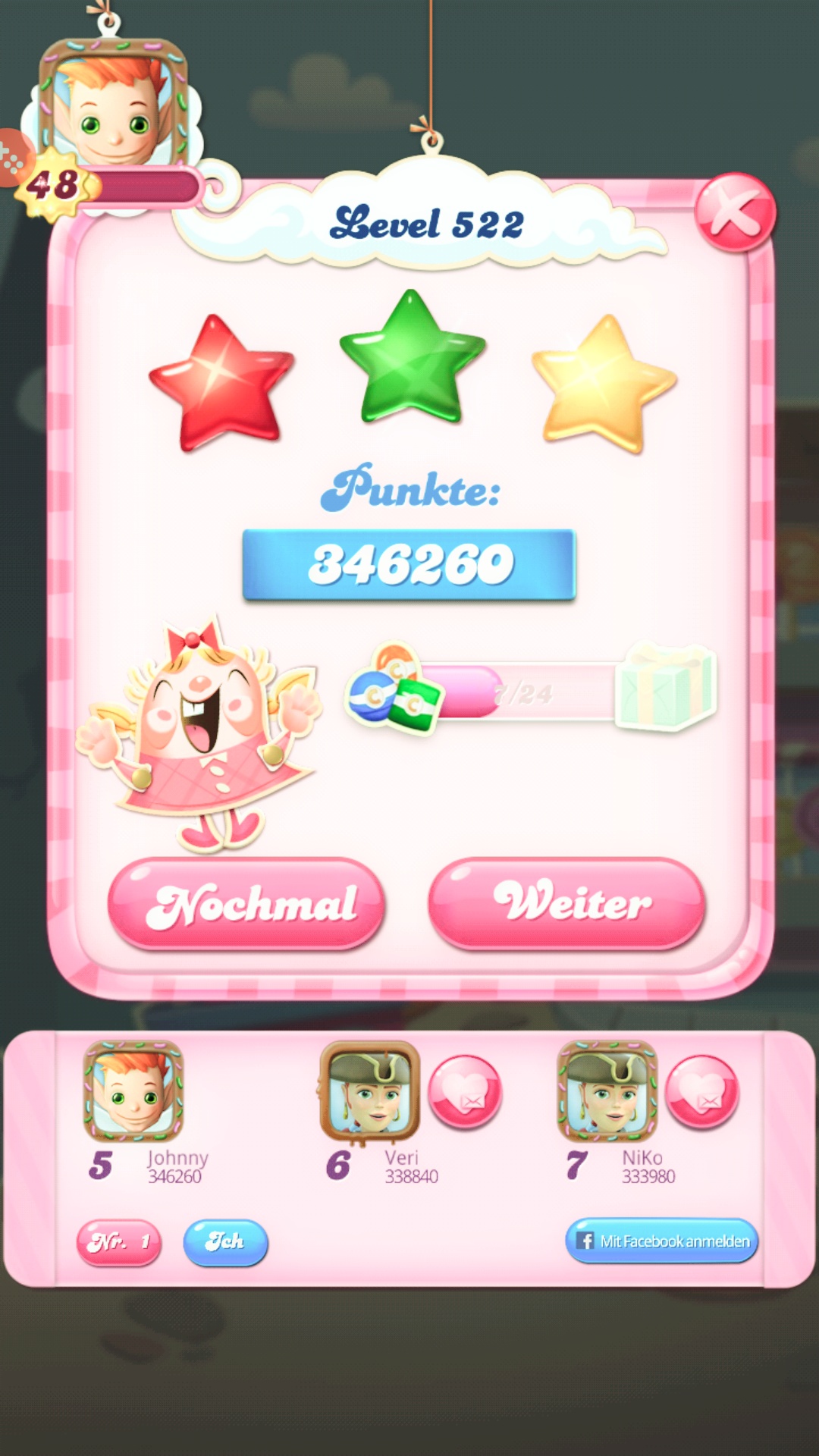Tap Mit Facebook anmelden
The image size is (819, 1456).
[x=661, y=1241]
